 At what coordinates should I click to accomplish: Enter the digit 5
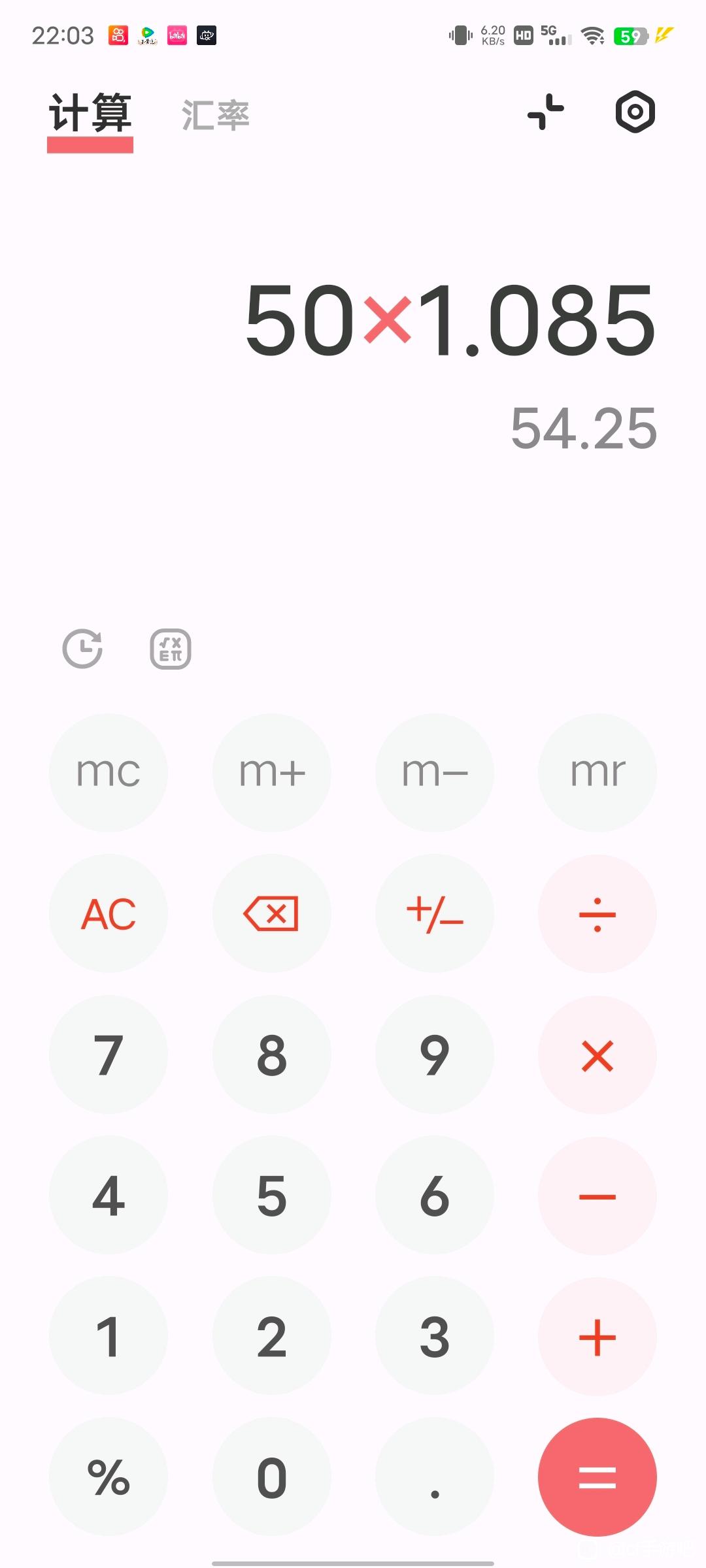point(272,1196)
